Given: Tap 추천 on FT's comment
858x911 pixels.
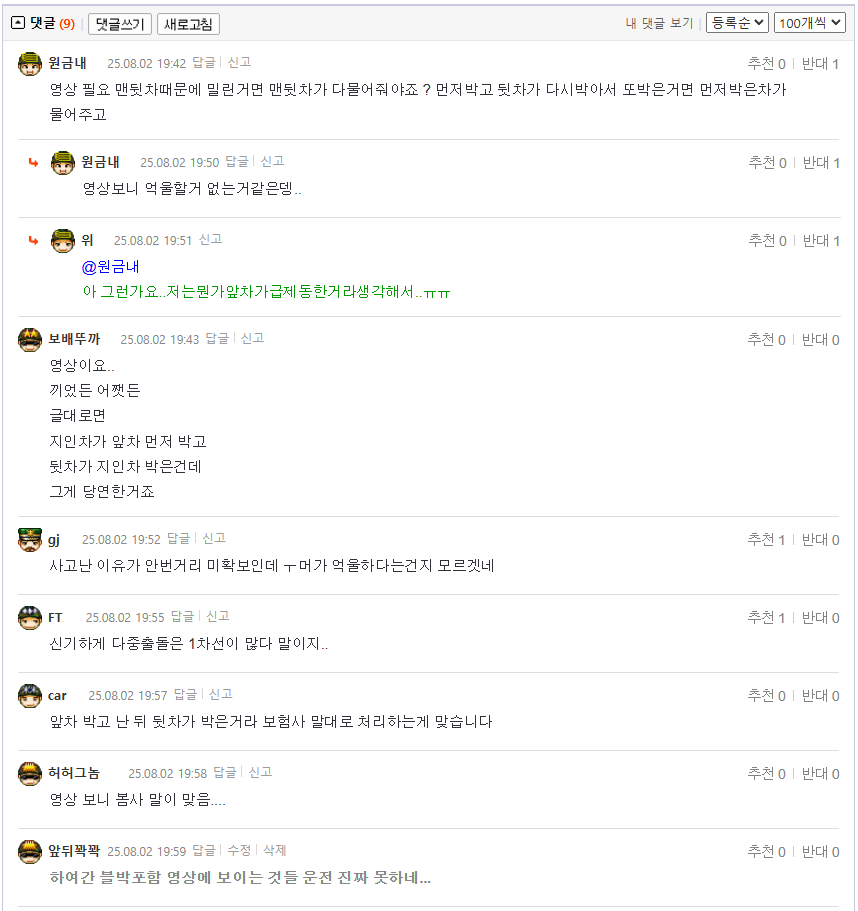Looking at the screenshot, I should click(766, 618).
